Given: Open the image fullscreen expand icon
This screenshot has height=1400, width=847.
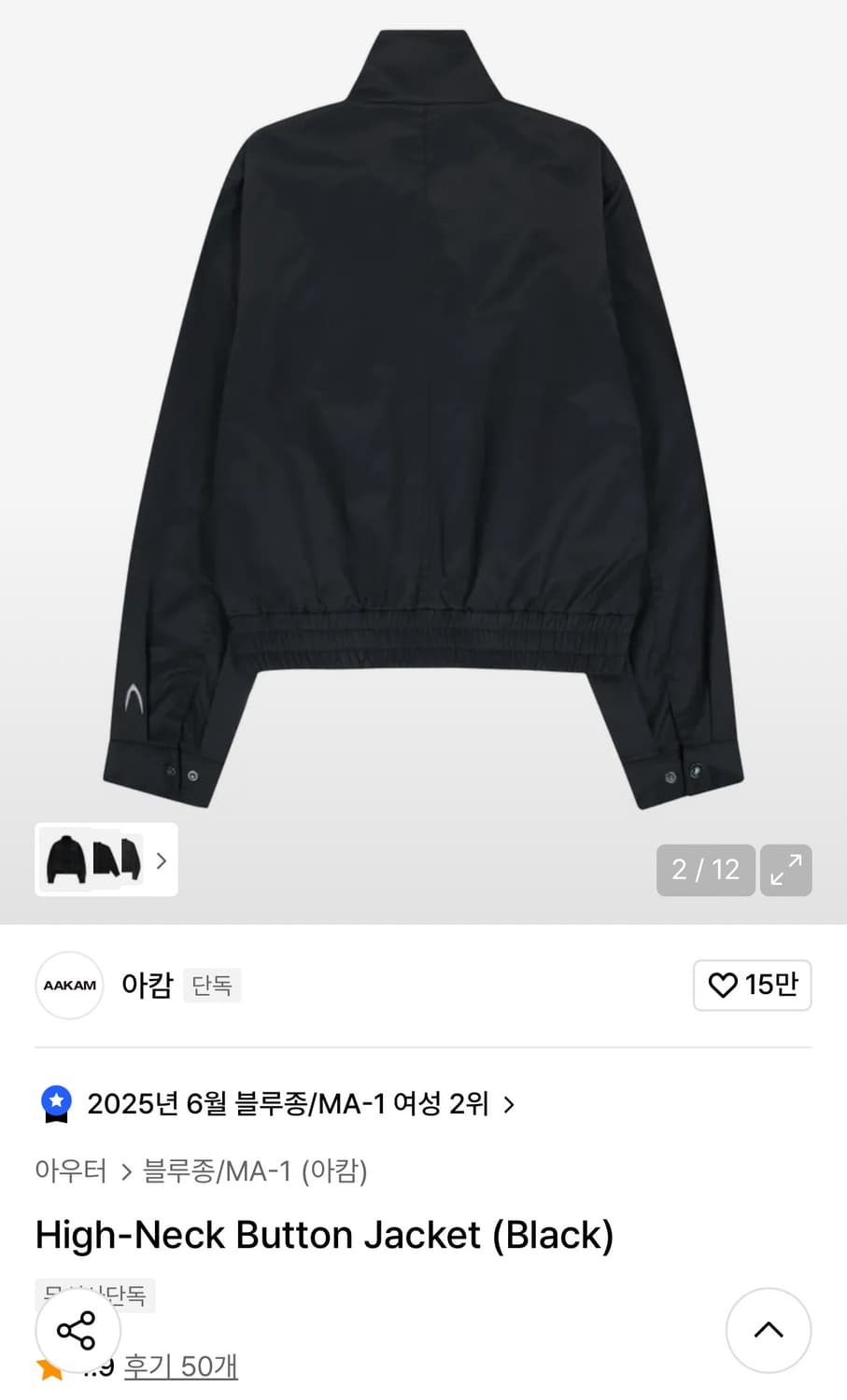Looking at the screenshot, I should [x=786, y=870].
